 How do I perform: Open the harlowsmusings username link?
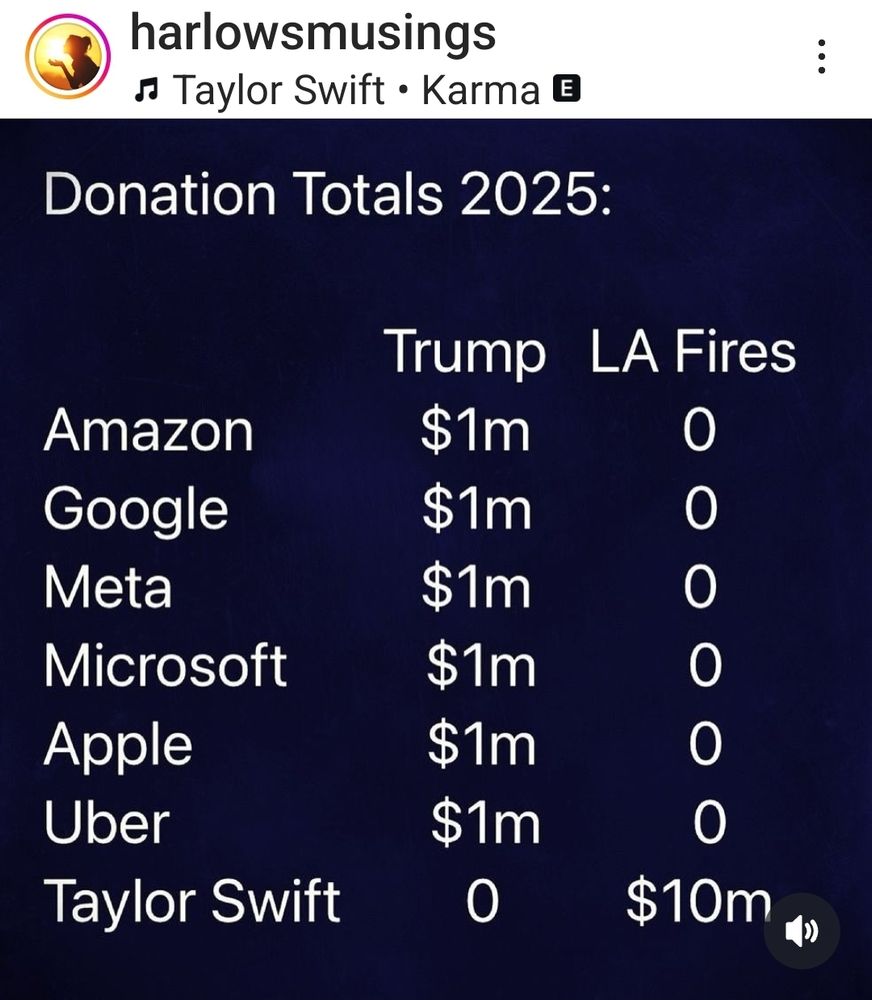click(x=313, y=33)
